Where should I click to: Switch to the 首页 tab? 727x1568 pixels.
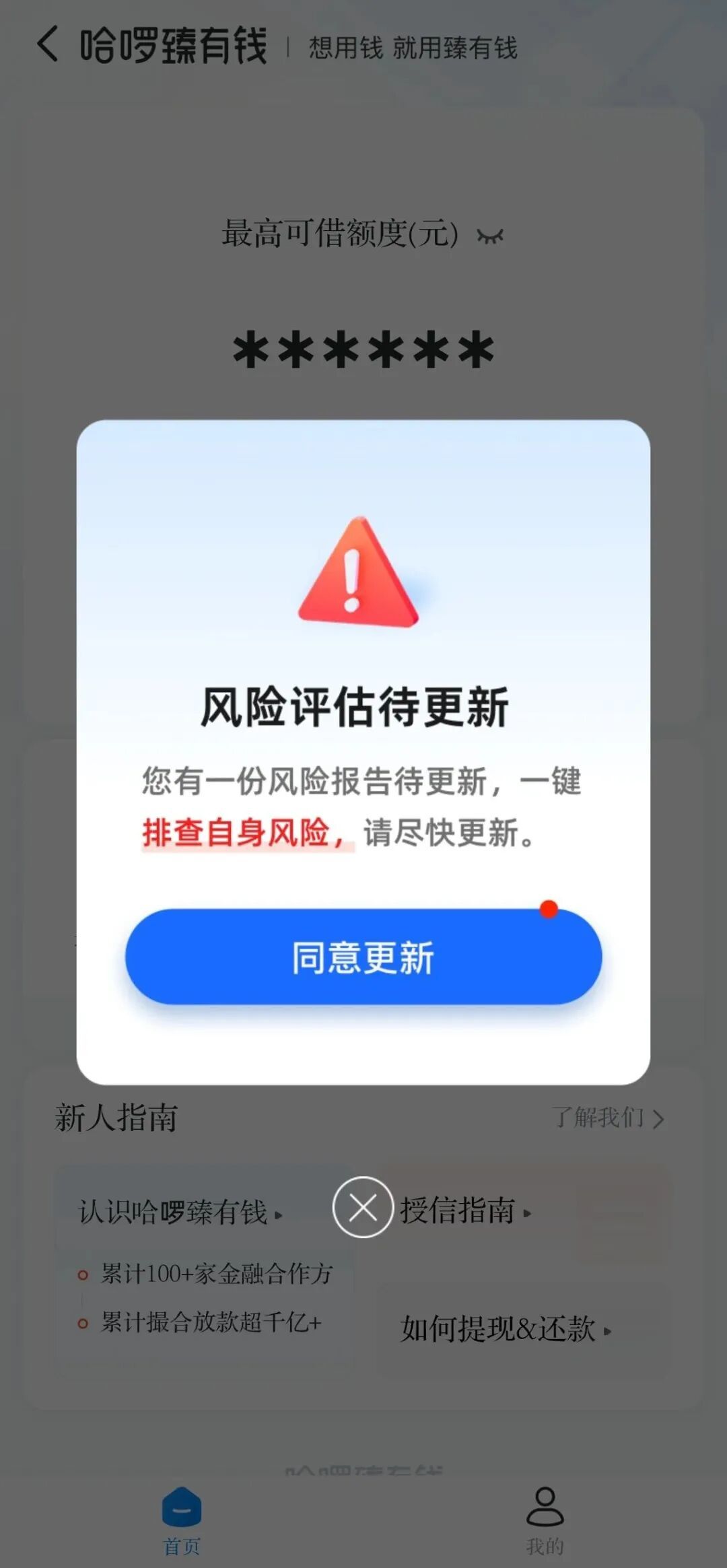tap(182, 1520)
